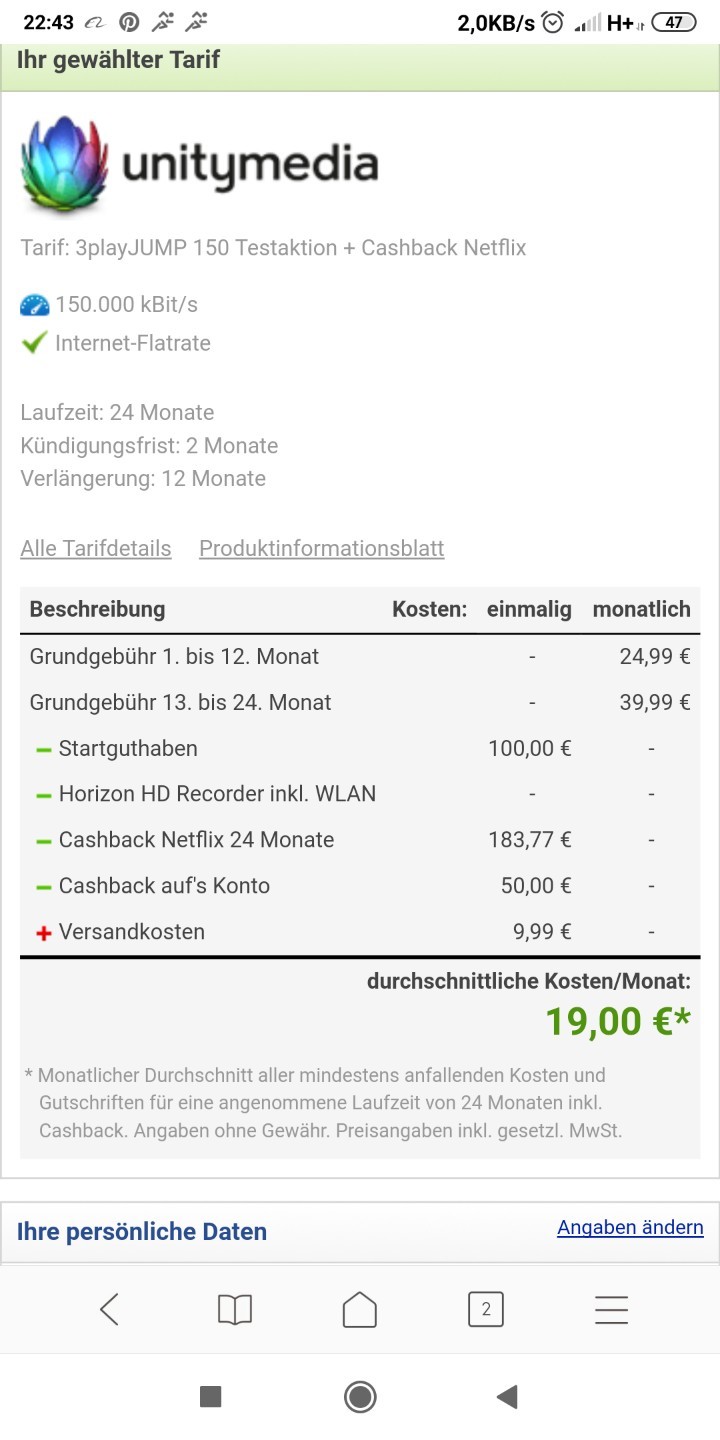Screen dimensions: 720x1440
Task: Open the browser hamburger menu
Action: (x=611, y=1309)
